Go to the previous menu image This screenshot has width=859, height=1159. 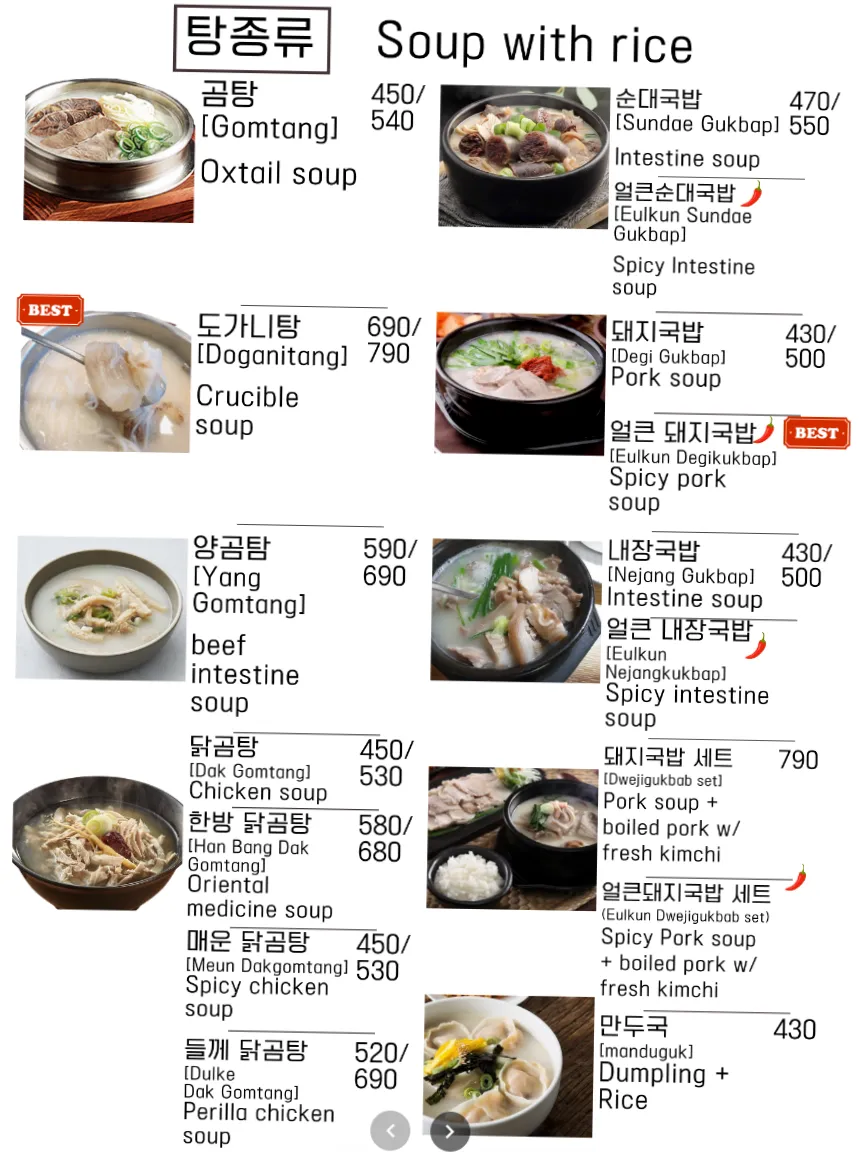click(x=390, y=1131)
